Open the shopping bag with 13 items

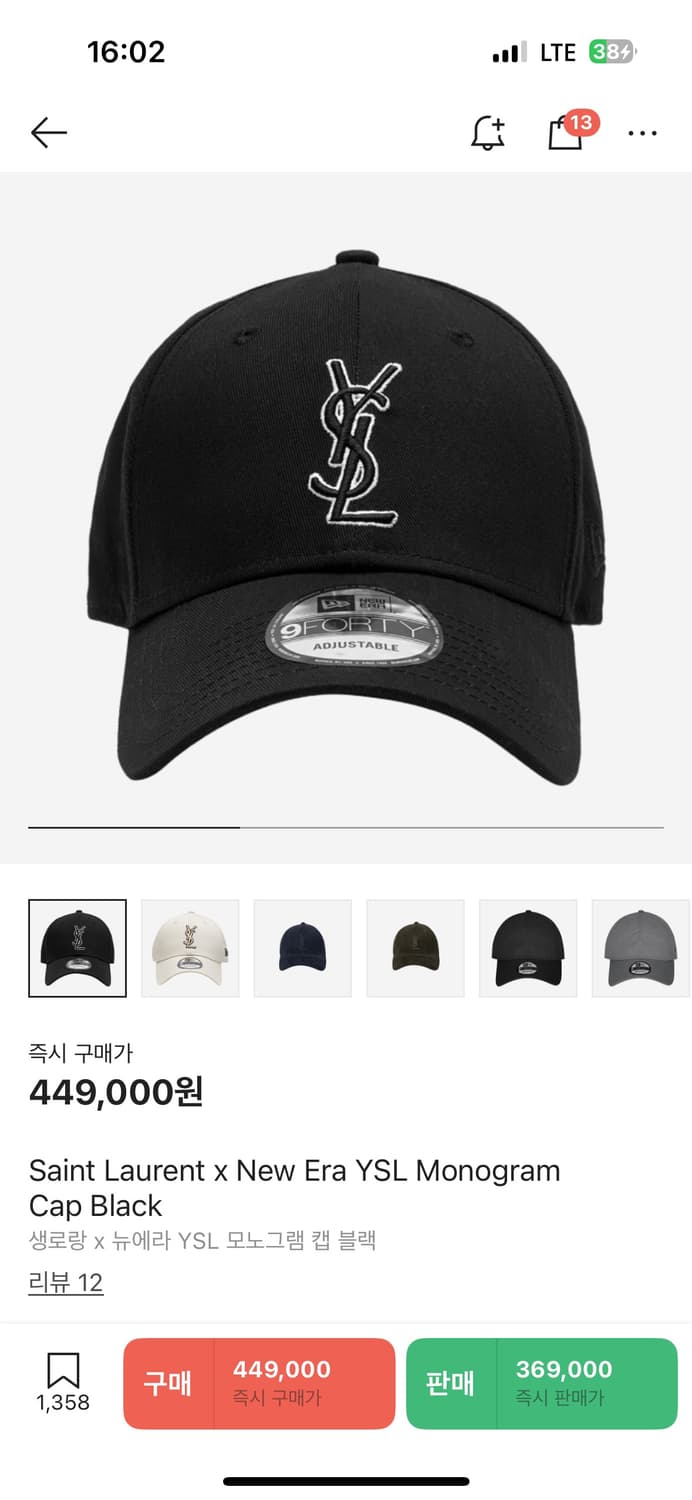(566, 133)
